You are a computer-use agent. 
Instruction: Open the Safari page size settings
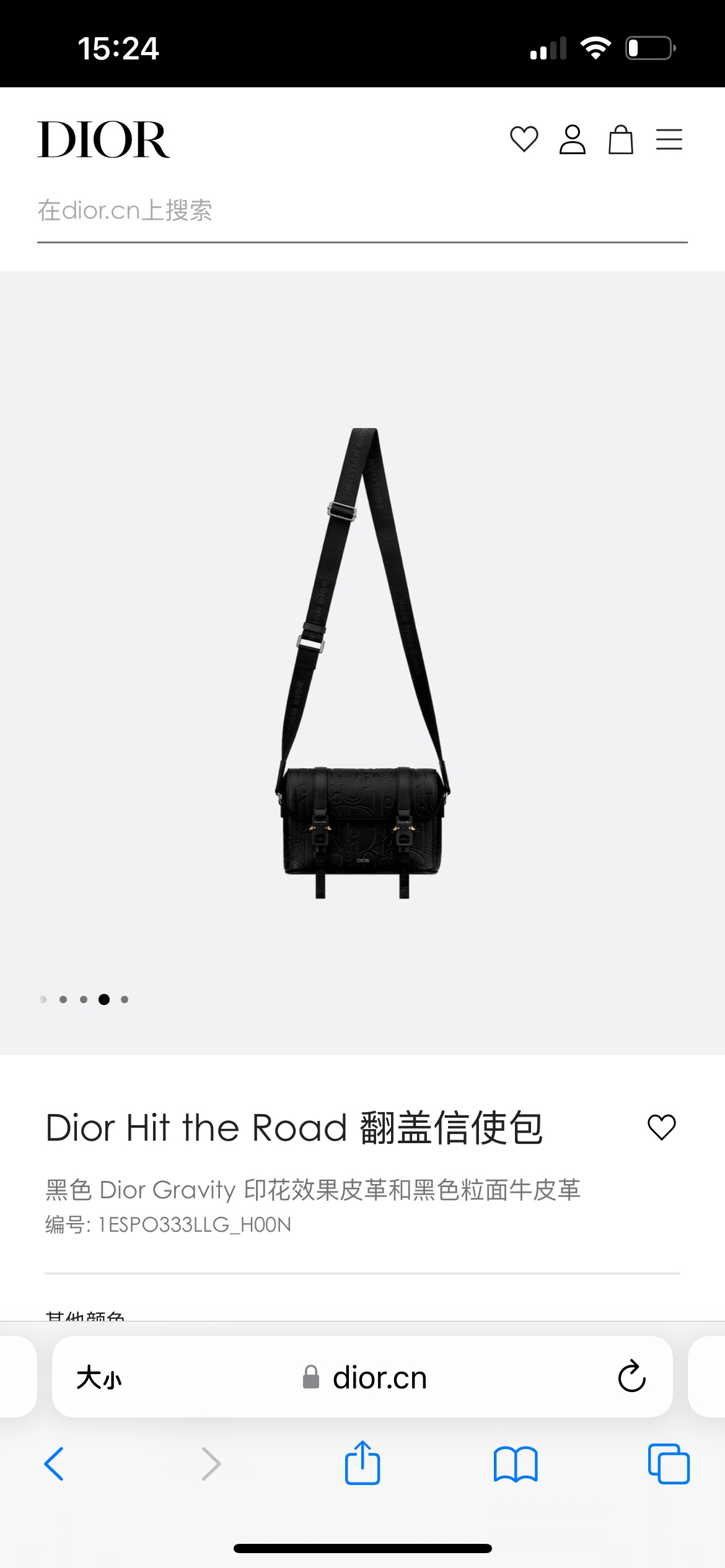99,1378
